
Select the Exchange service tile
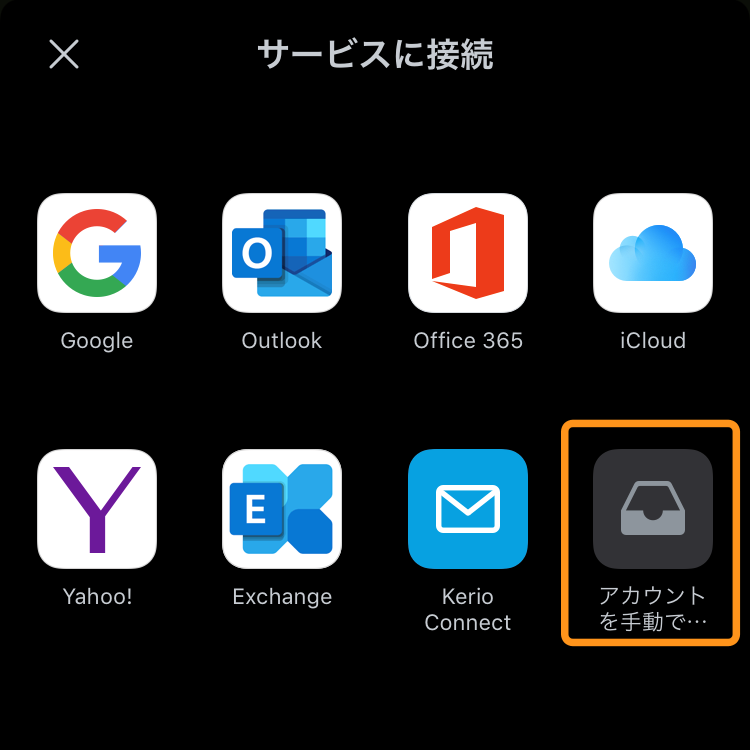(282, 509)
